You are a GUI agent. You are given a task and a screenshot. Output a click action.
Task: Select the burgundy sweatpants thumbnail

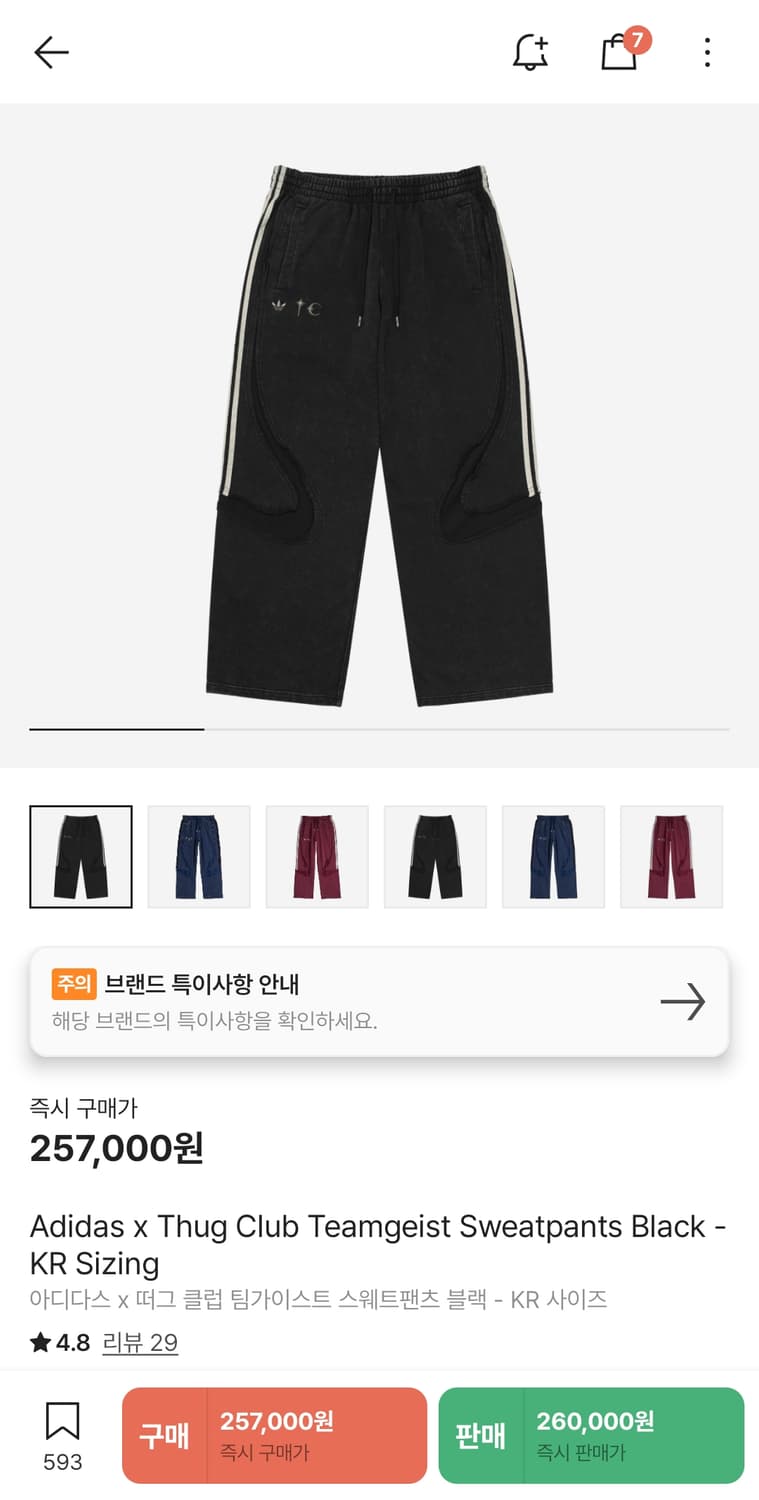click(316, 857)
